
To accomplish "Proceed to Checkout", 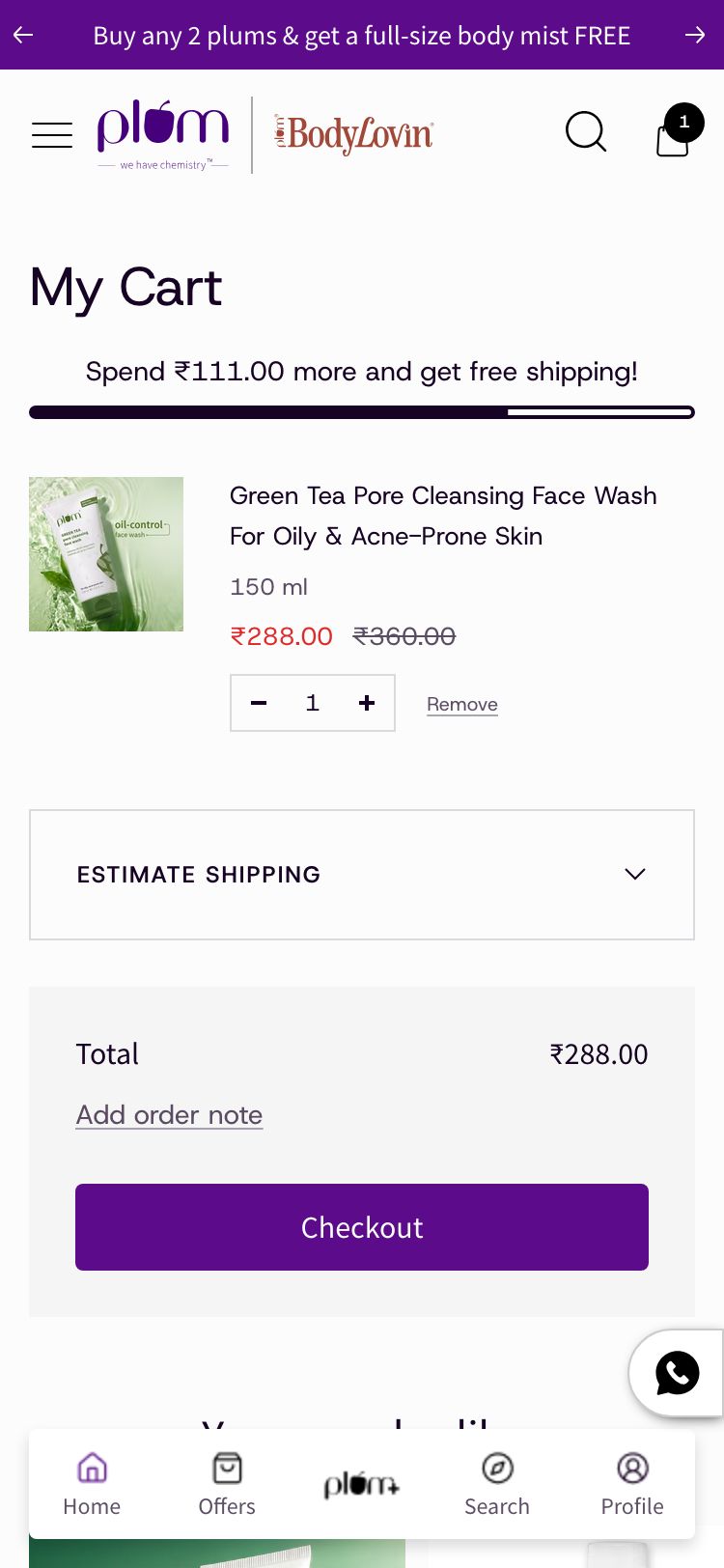I will pyautogui.click(x=362, y=1227).
